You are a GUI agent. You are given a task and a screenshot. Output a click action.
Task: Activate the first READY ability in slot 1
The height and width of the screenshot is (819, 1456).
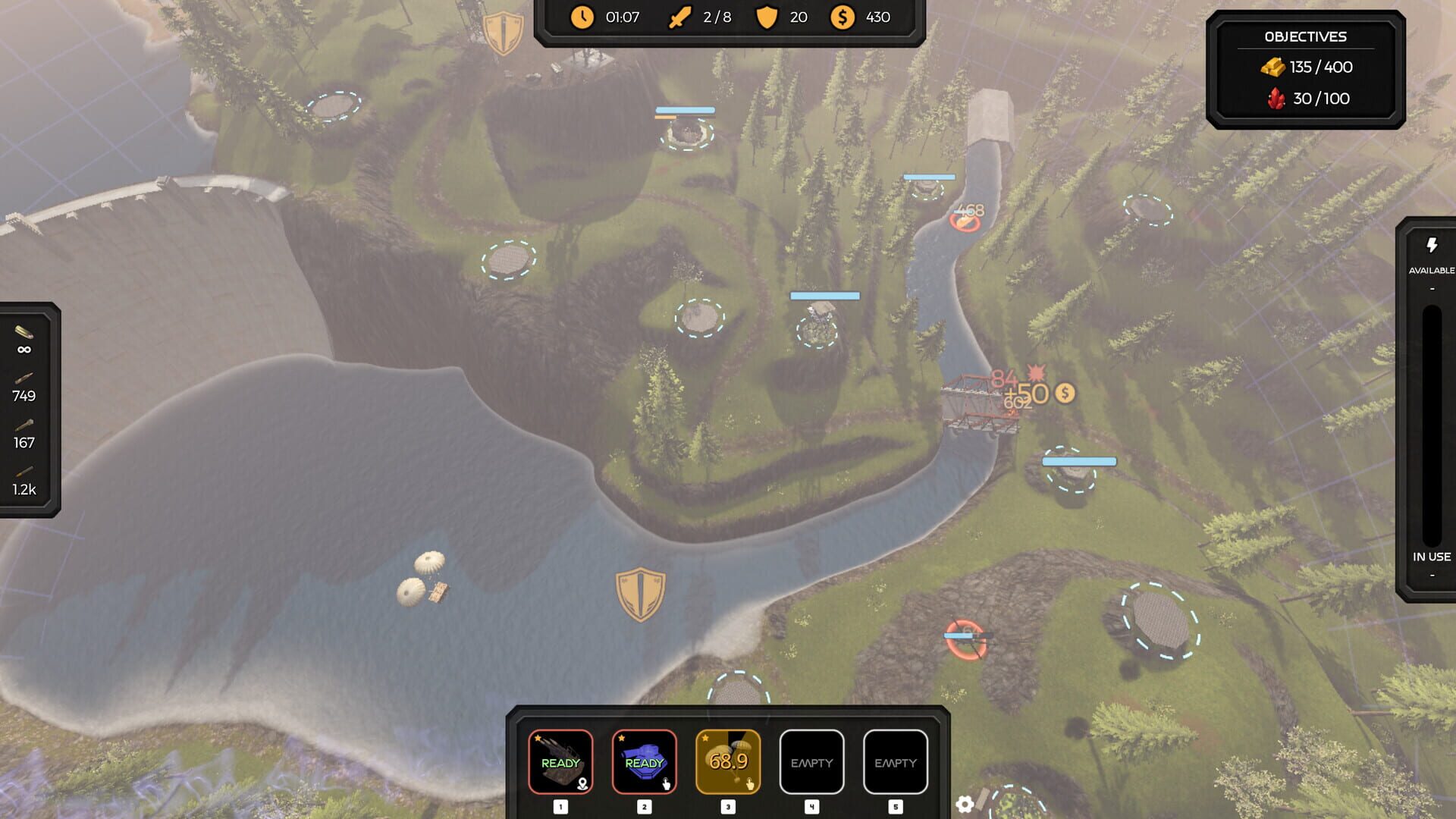point(560,761)
